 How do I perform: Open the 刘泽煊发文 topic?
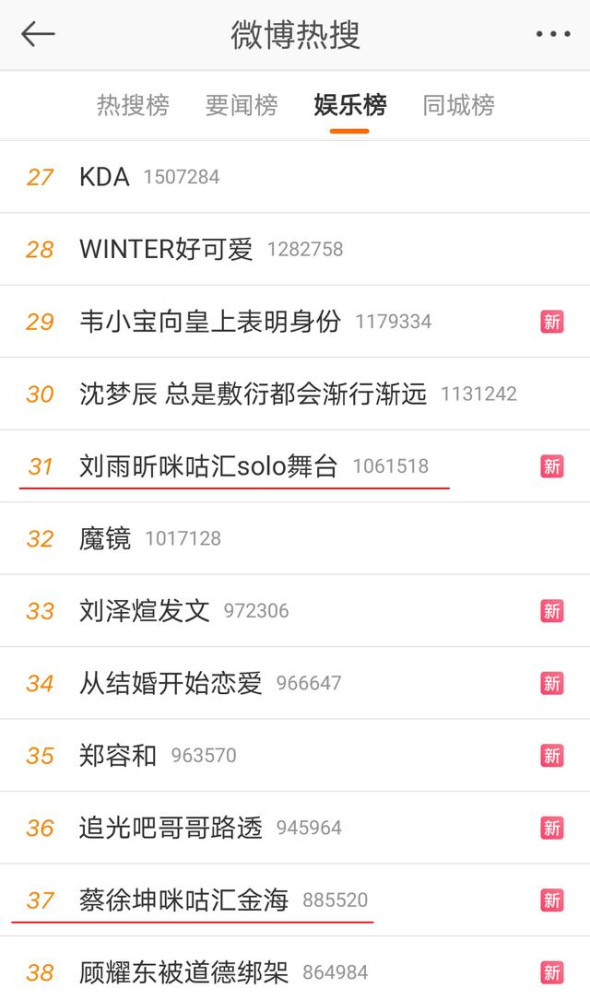coord(295,611)
